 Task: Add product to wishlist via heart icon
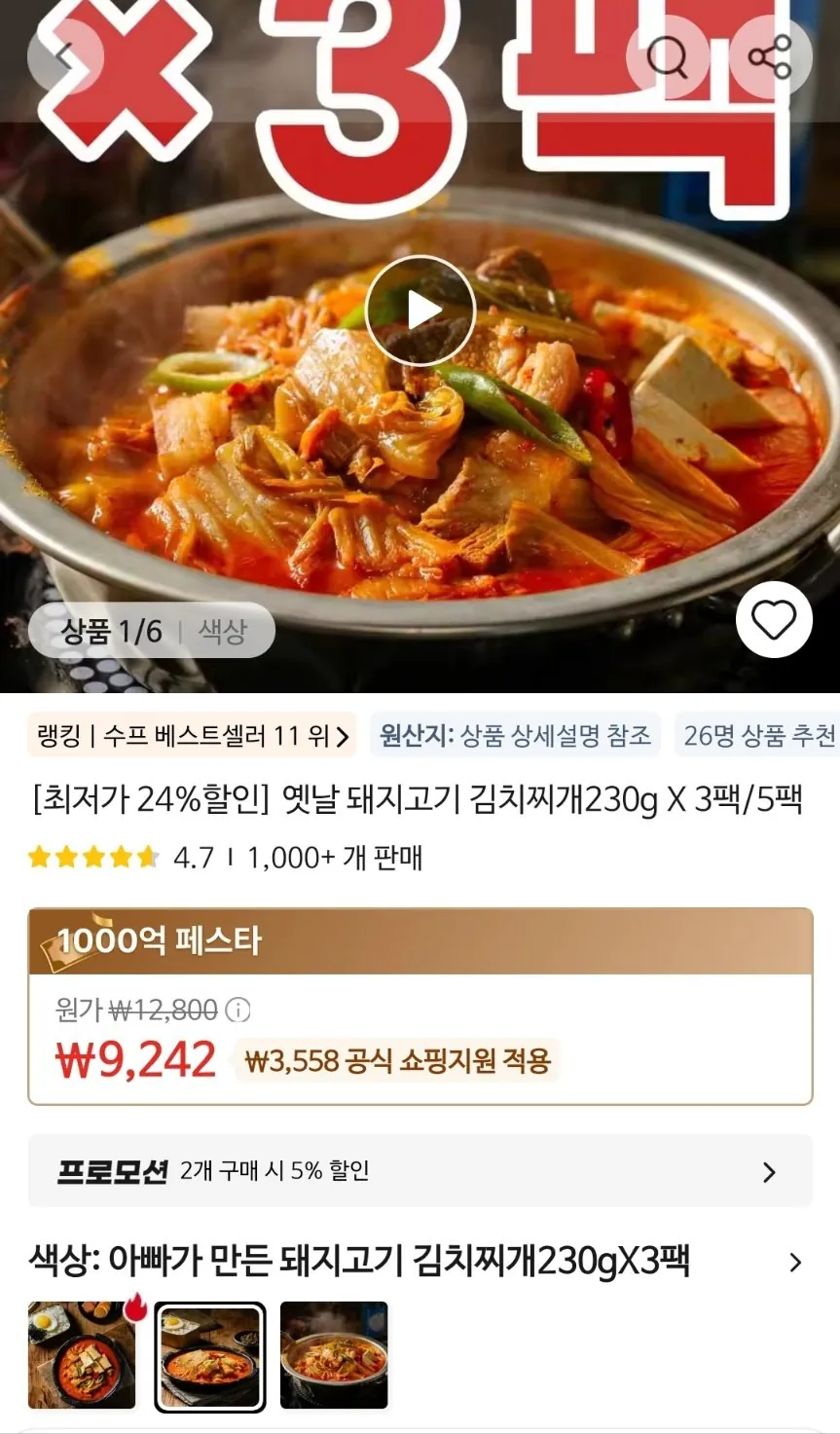click(x=774, y=621)
